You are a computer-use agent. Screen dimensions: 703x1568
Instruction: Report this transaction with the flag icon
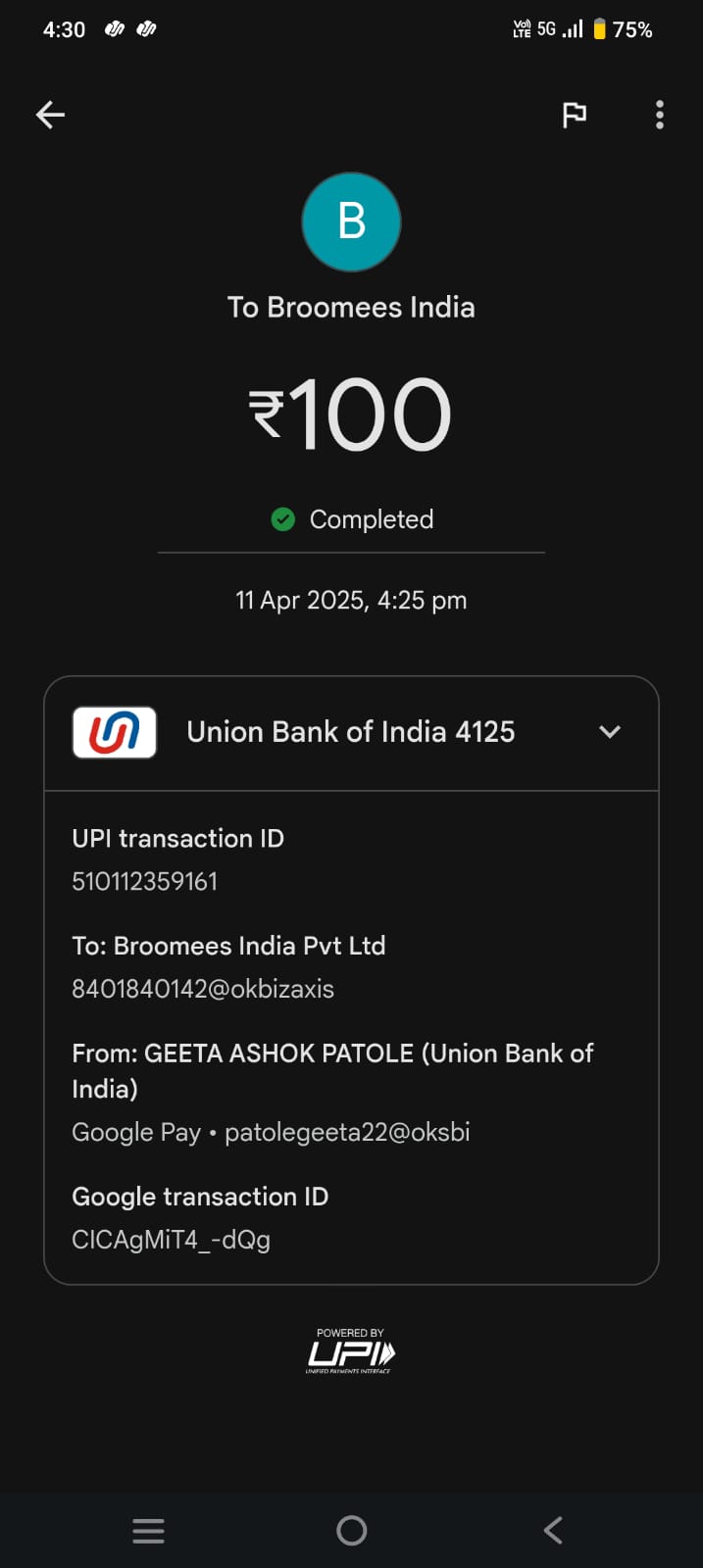click(x=574, y=115)
